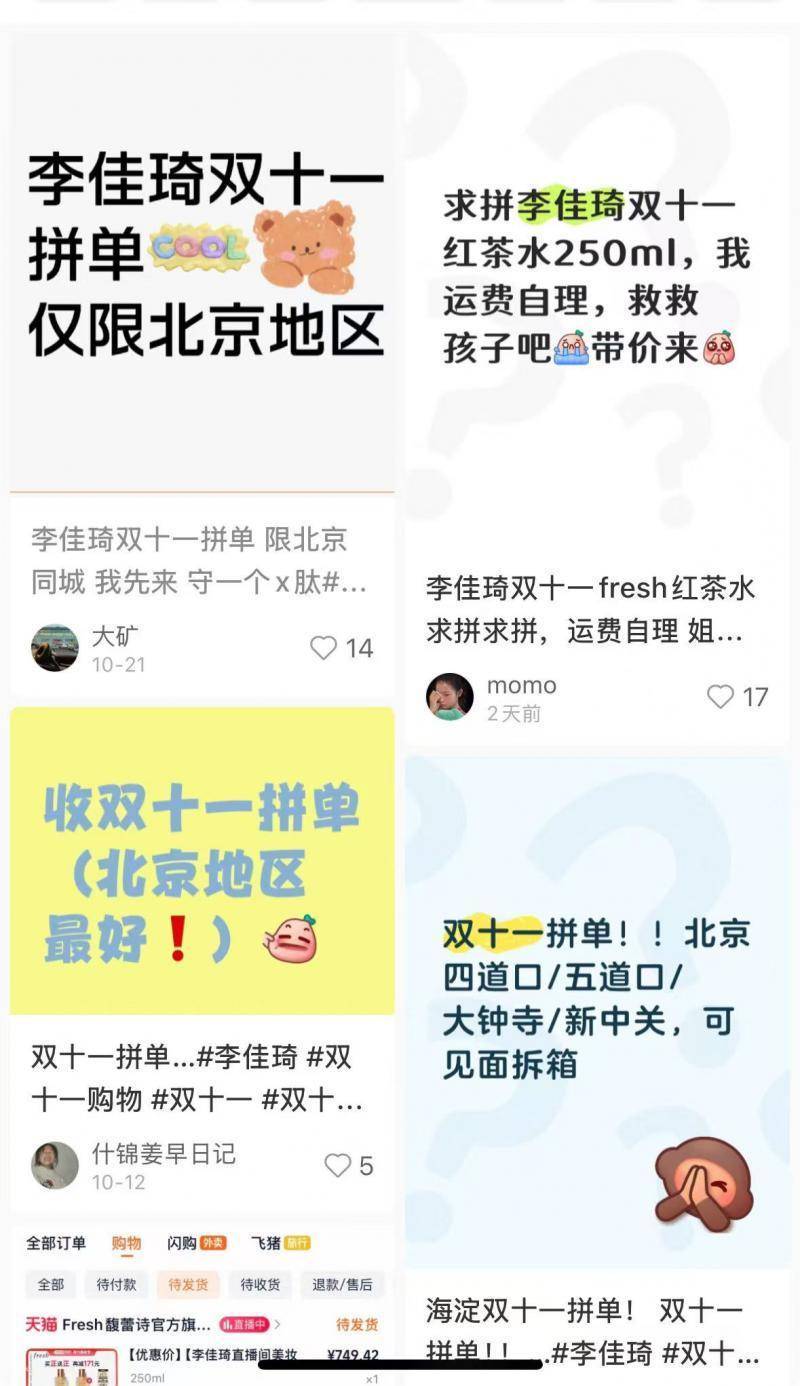View momo's profile avatar
The height and width of the screenshot is (1386, 800).
point(450,697)
